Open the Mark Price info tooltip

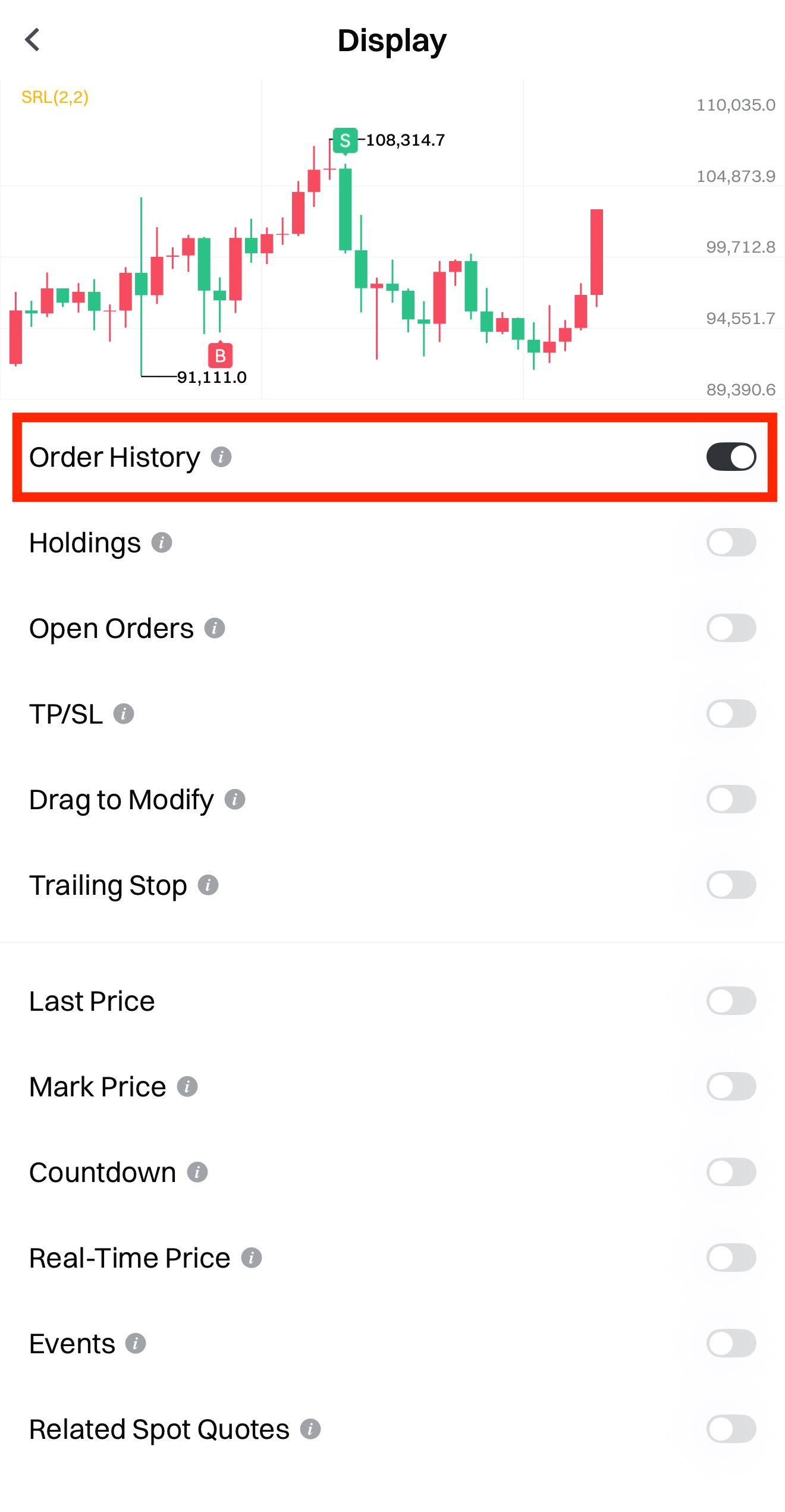187,1086
